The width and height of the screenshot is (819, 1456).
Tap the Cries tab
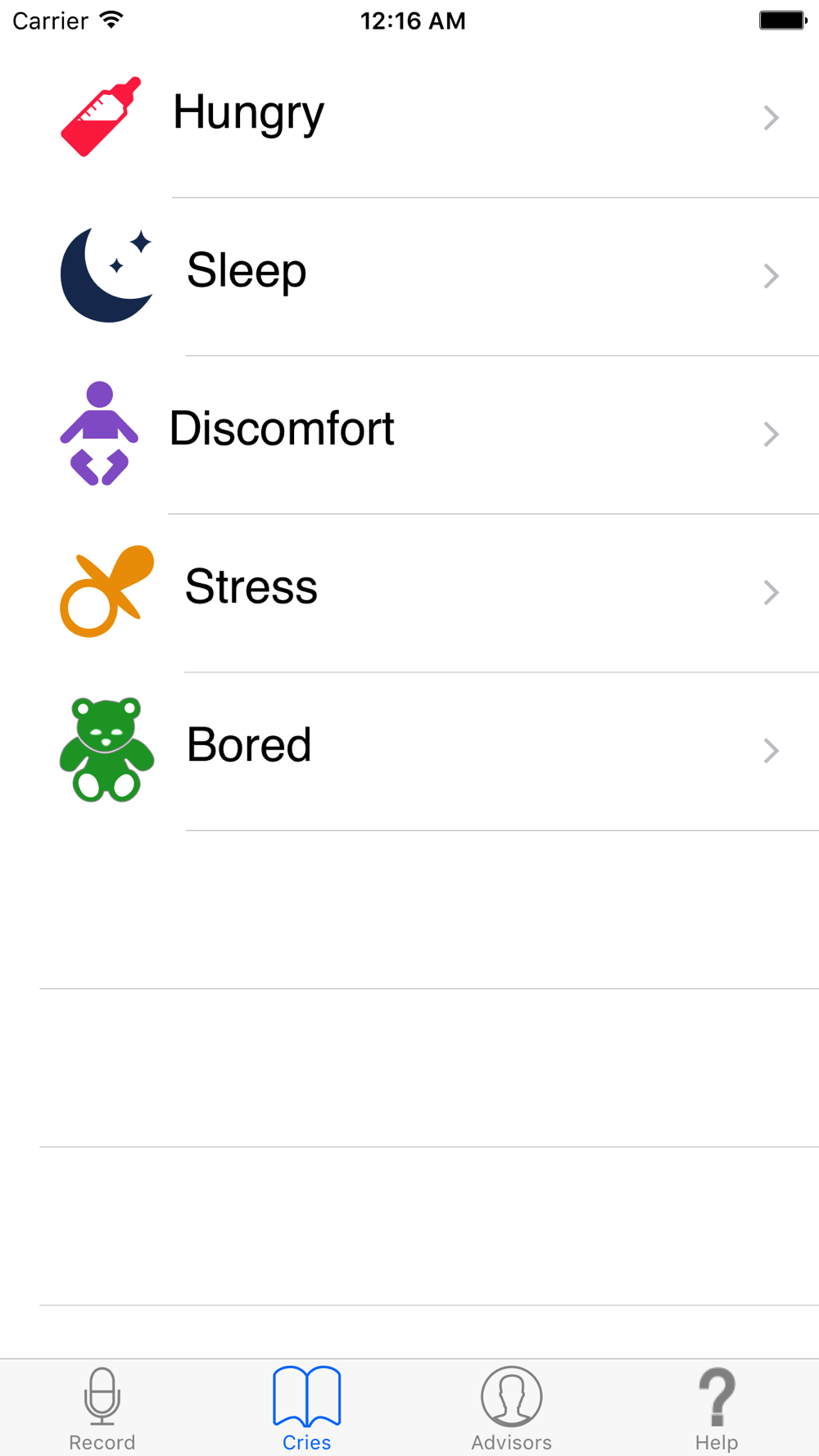[x=307, y=1409]
